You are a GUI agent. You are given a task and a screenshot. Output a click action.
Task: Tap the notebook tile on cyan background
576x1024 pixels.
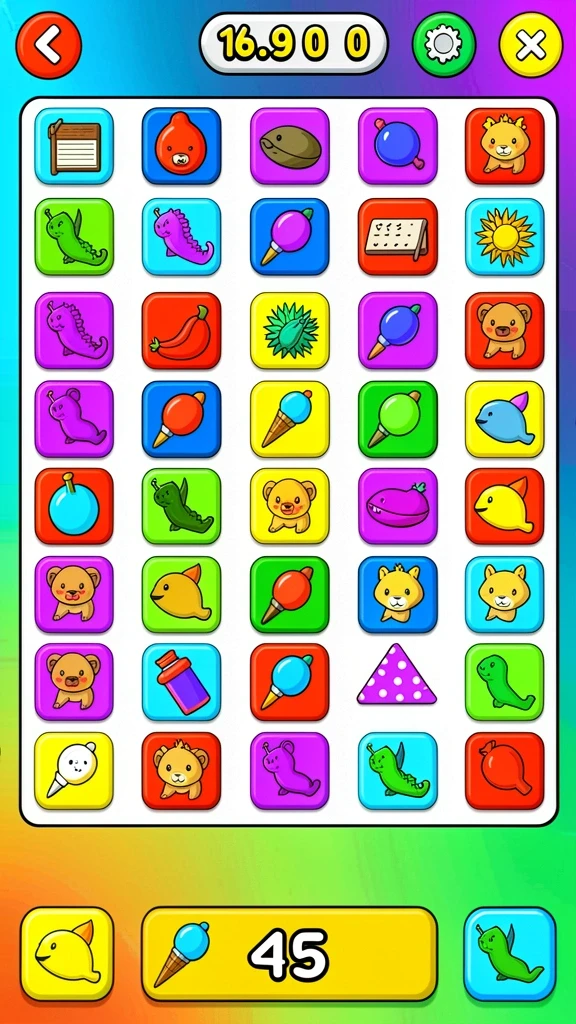click(74, 146)
